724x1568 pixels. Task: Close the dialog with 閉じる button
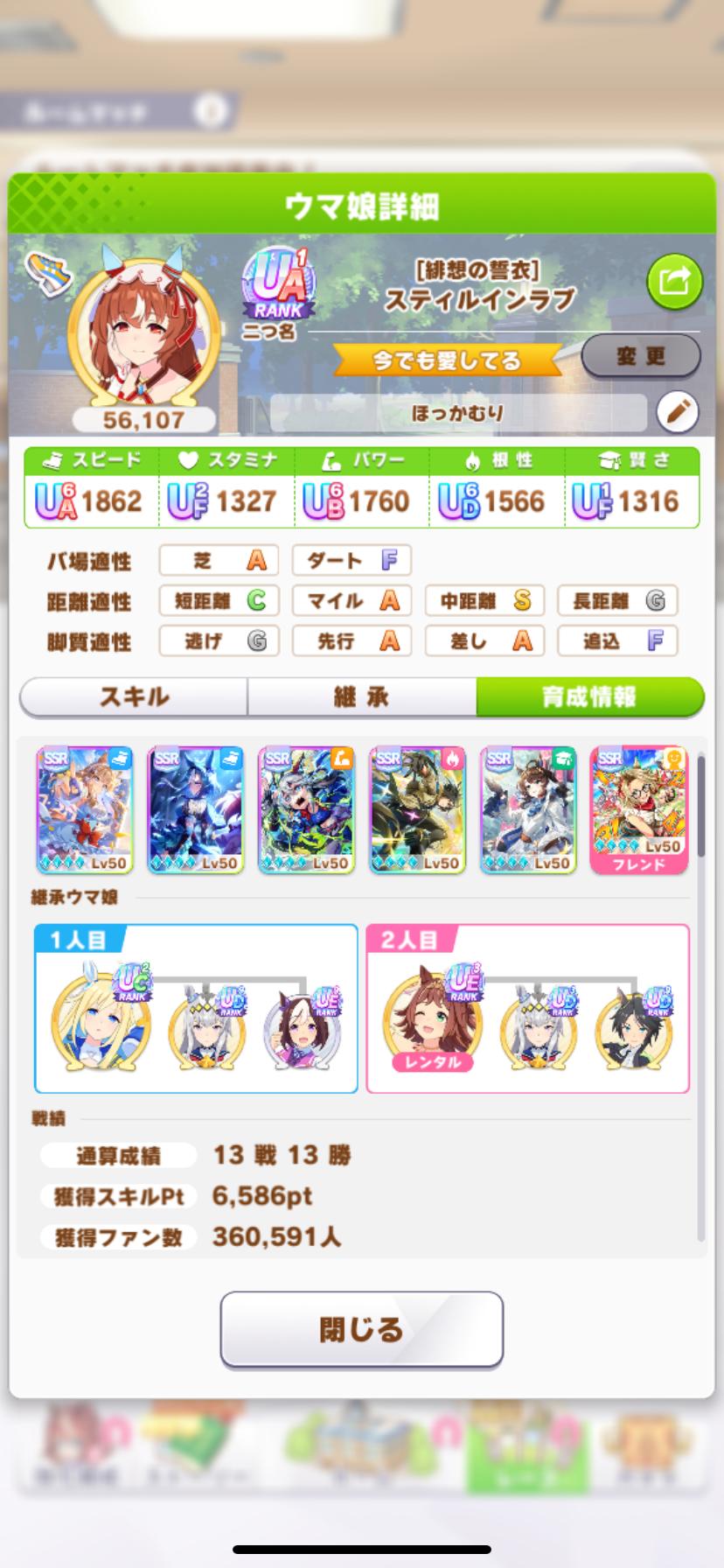(x=361, y=1329)
